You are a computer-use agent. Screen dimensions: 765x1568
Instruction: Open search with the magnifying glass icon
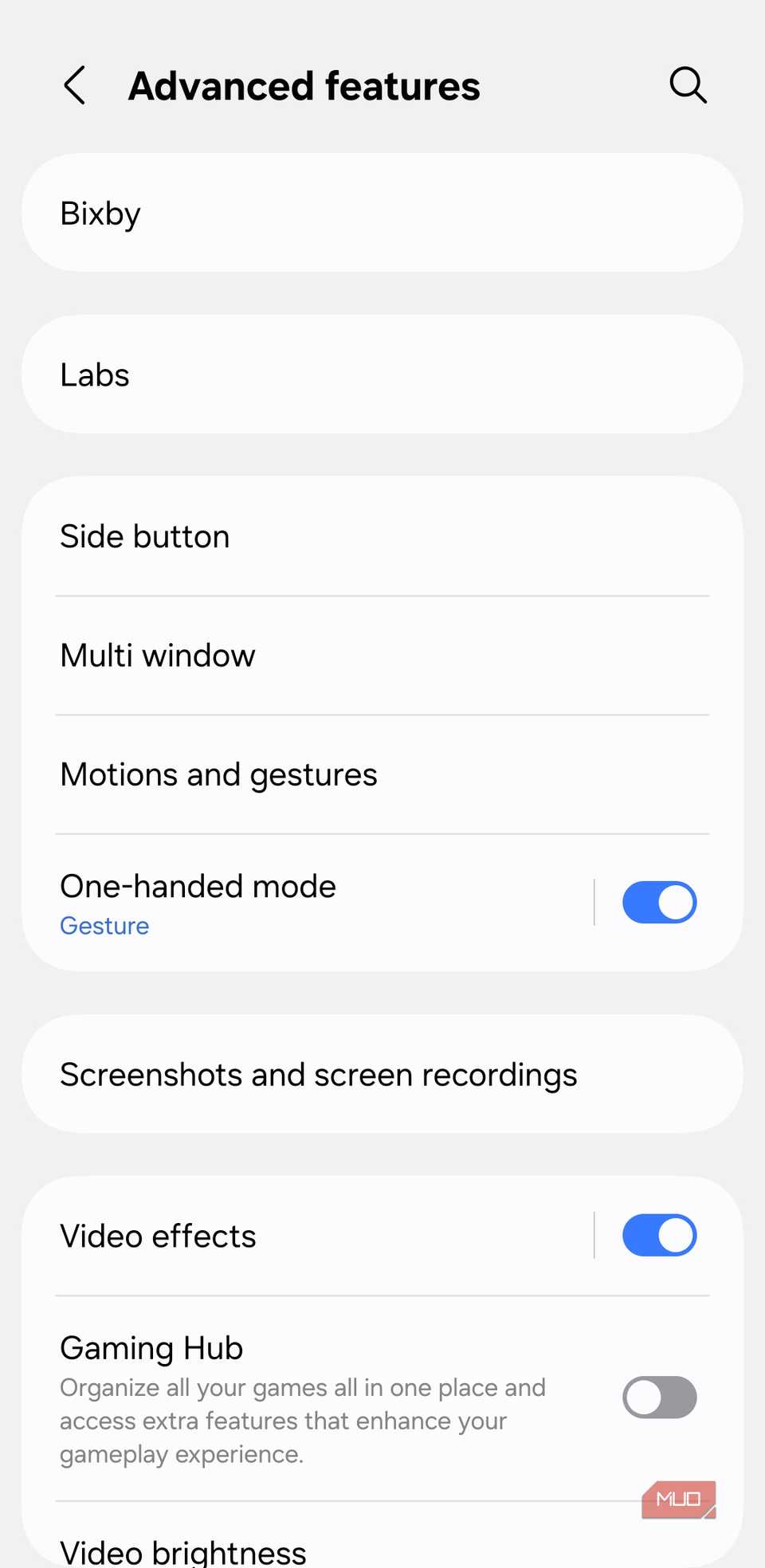(688, 84)
